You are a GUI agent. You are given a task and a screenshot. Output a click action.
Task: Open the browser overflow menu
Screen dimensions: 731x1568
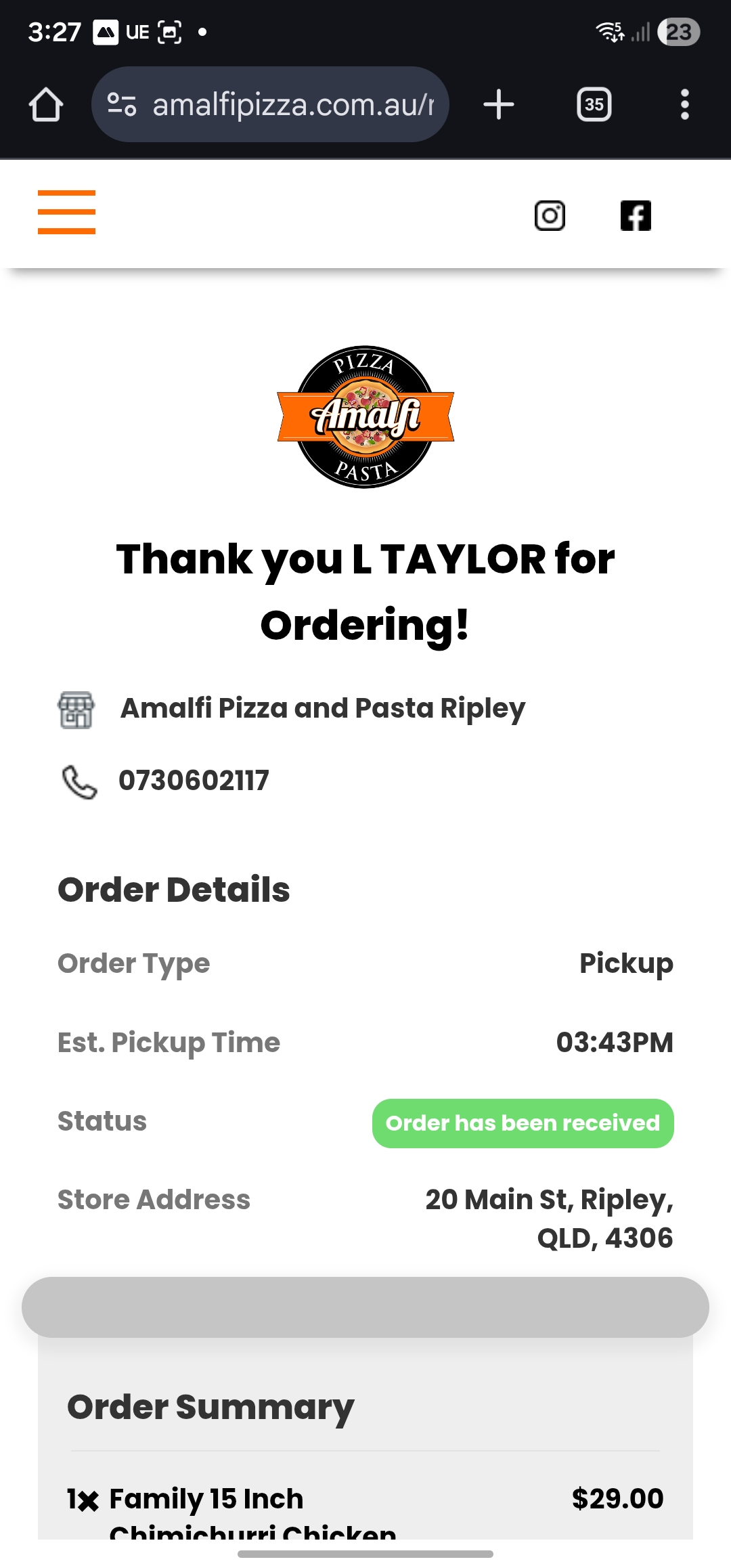click(684, 105)
